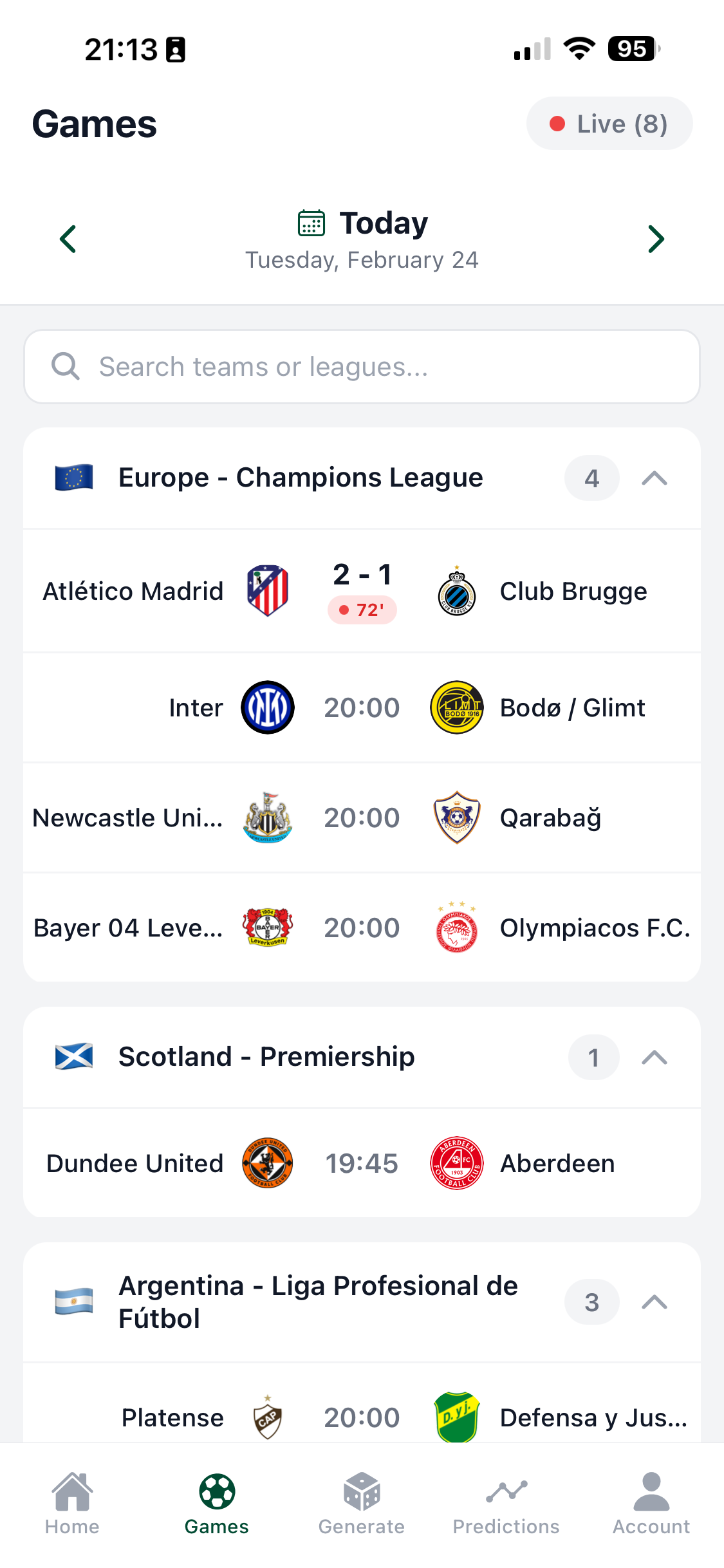This screenshot has height=1568, width=724.
Task: Select the Club Brugge badge
Action: (x=457, y=590)
